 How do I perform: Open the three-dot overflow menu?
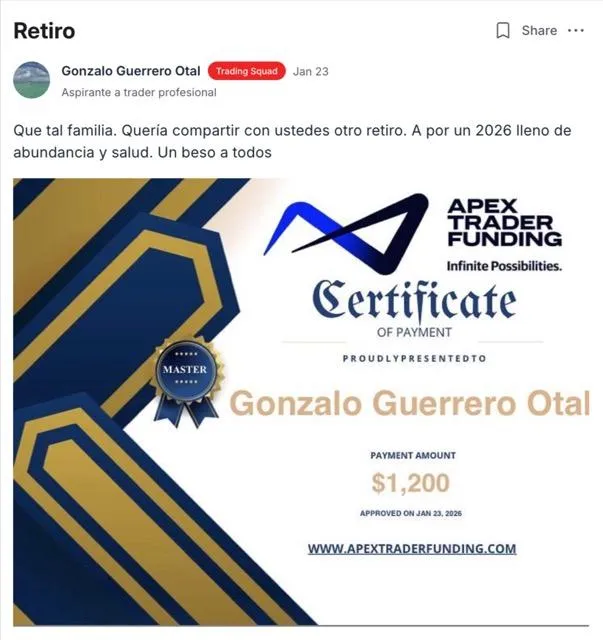[576, 31]
